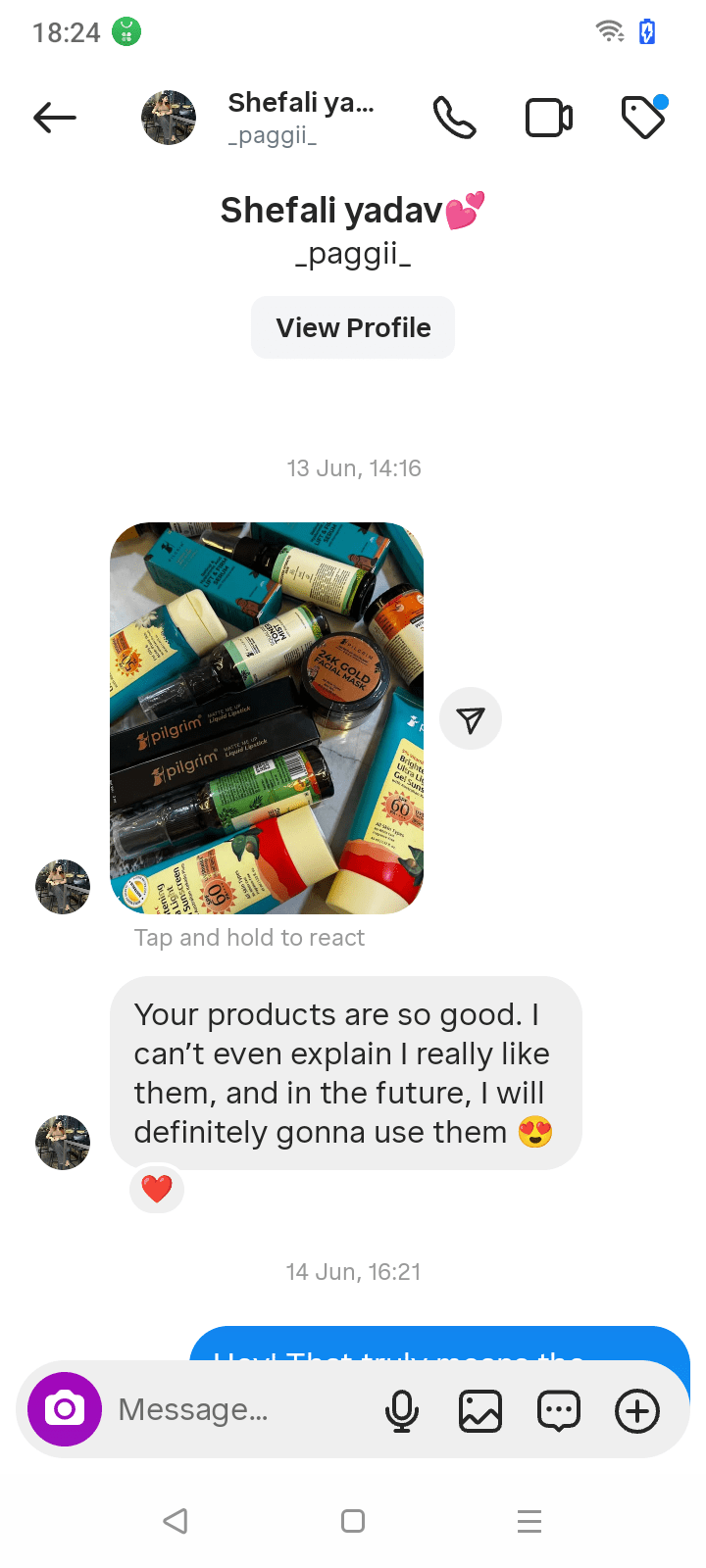This screenshot has width=706, height=1568.
Task: Tap avatar beside the text message
Action: click(x=63, y=1142)
